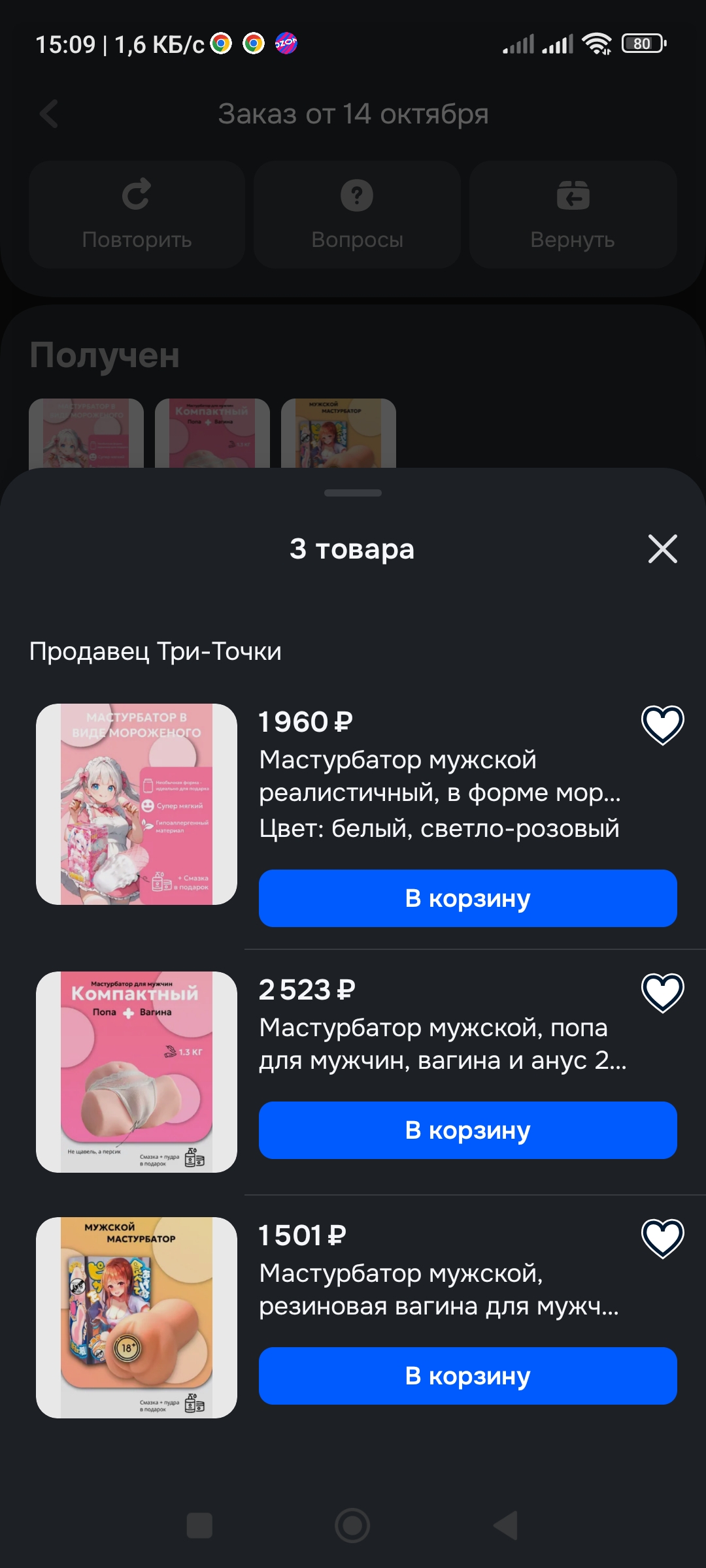This screenshot has width=706, height=1568.
Task: Close the 3 товара bottom sheet
Action: (x=662, y=549)
